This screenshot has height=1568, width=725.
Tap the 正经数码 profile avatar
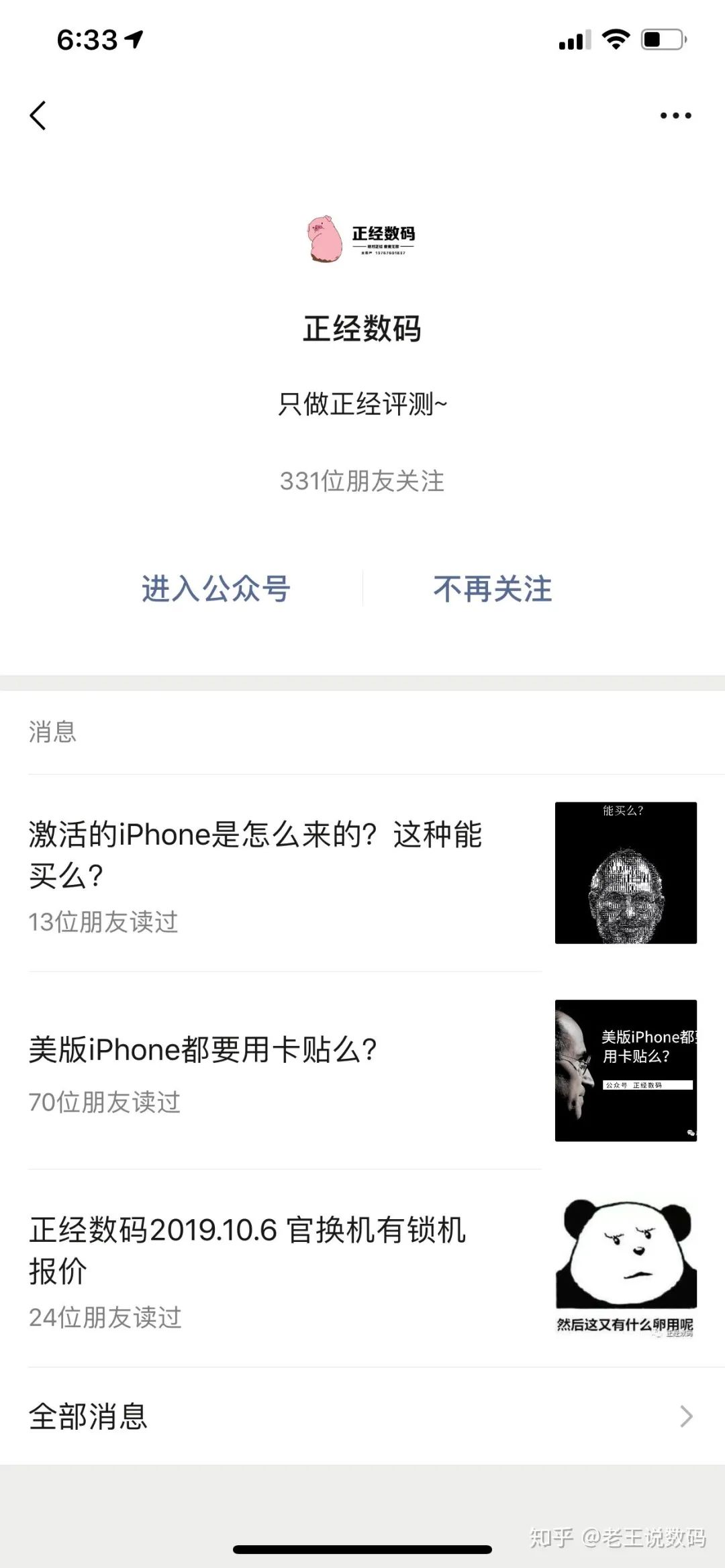[361, 239]
